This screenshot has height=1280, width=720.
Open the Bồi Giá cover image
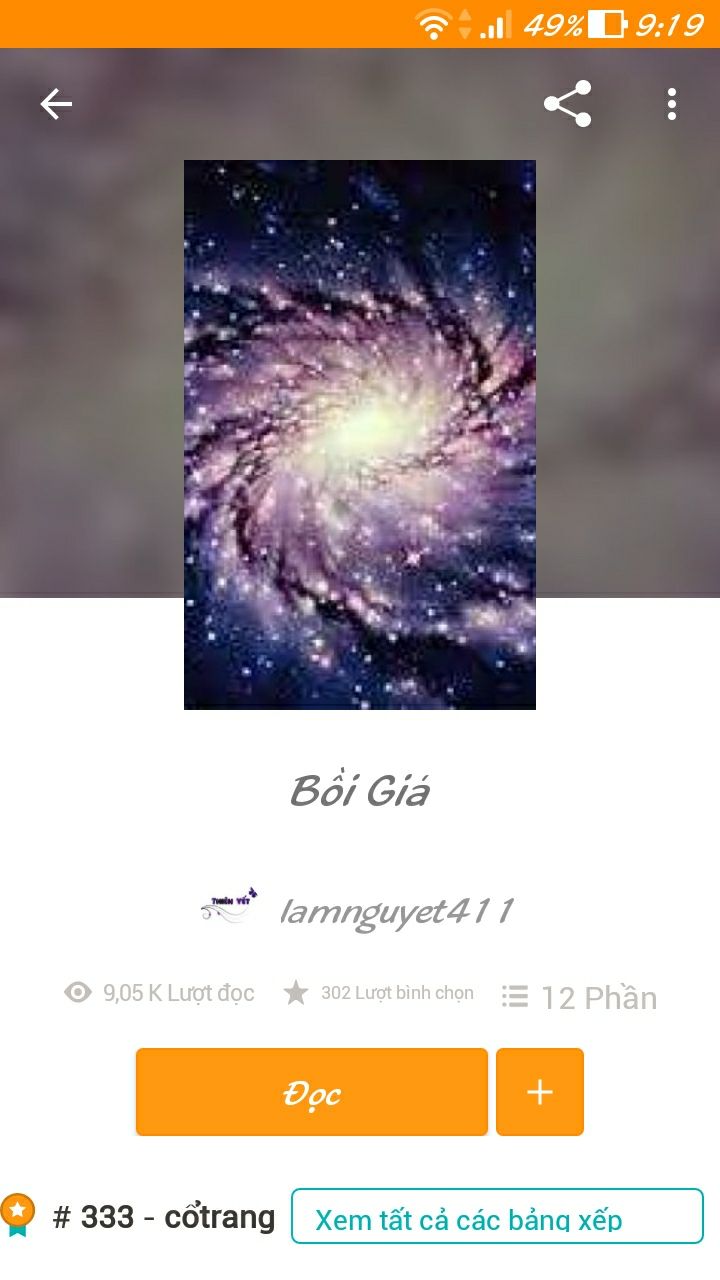[360, 435]
